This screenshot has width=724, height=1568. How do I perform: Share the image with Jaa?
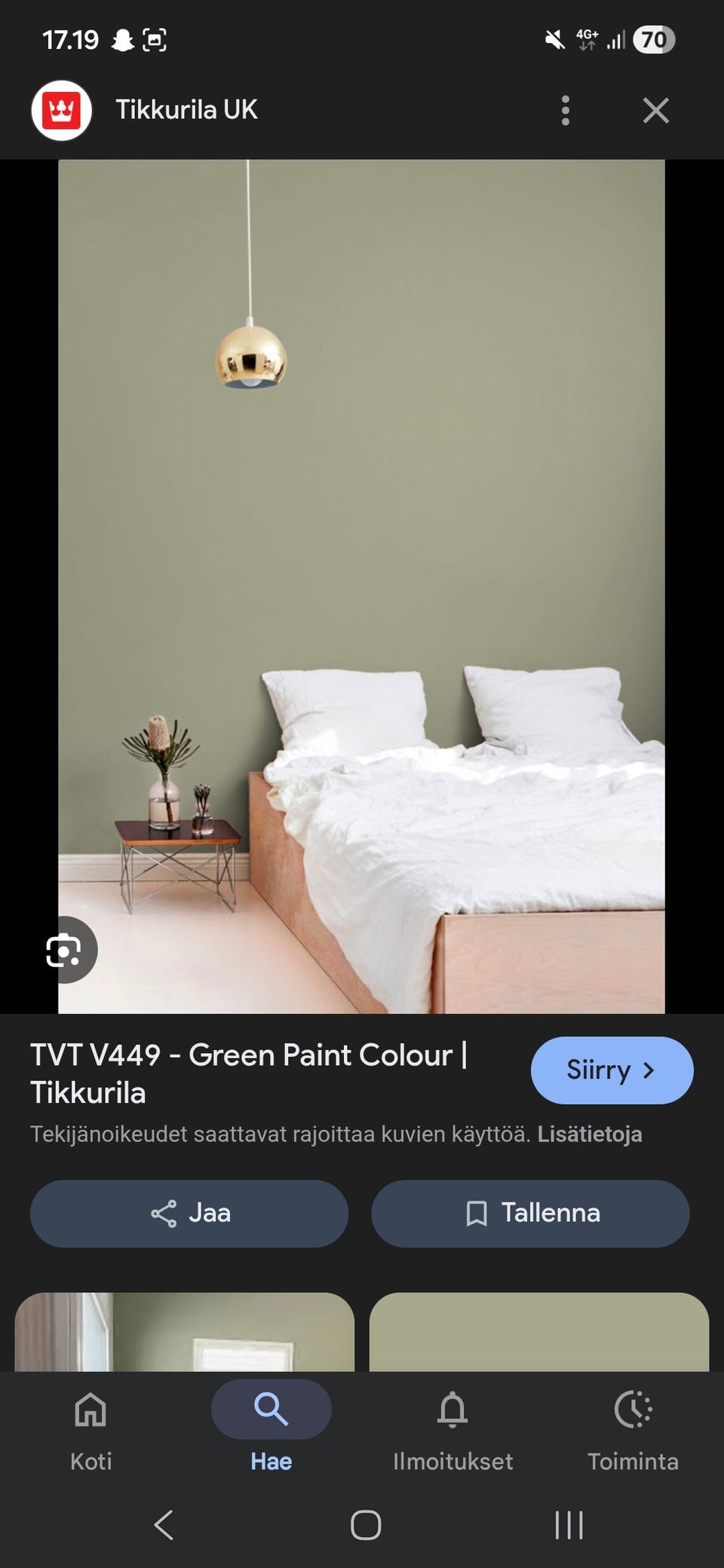point(189,1213)
